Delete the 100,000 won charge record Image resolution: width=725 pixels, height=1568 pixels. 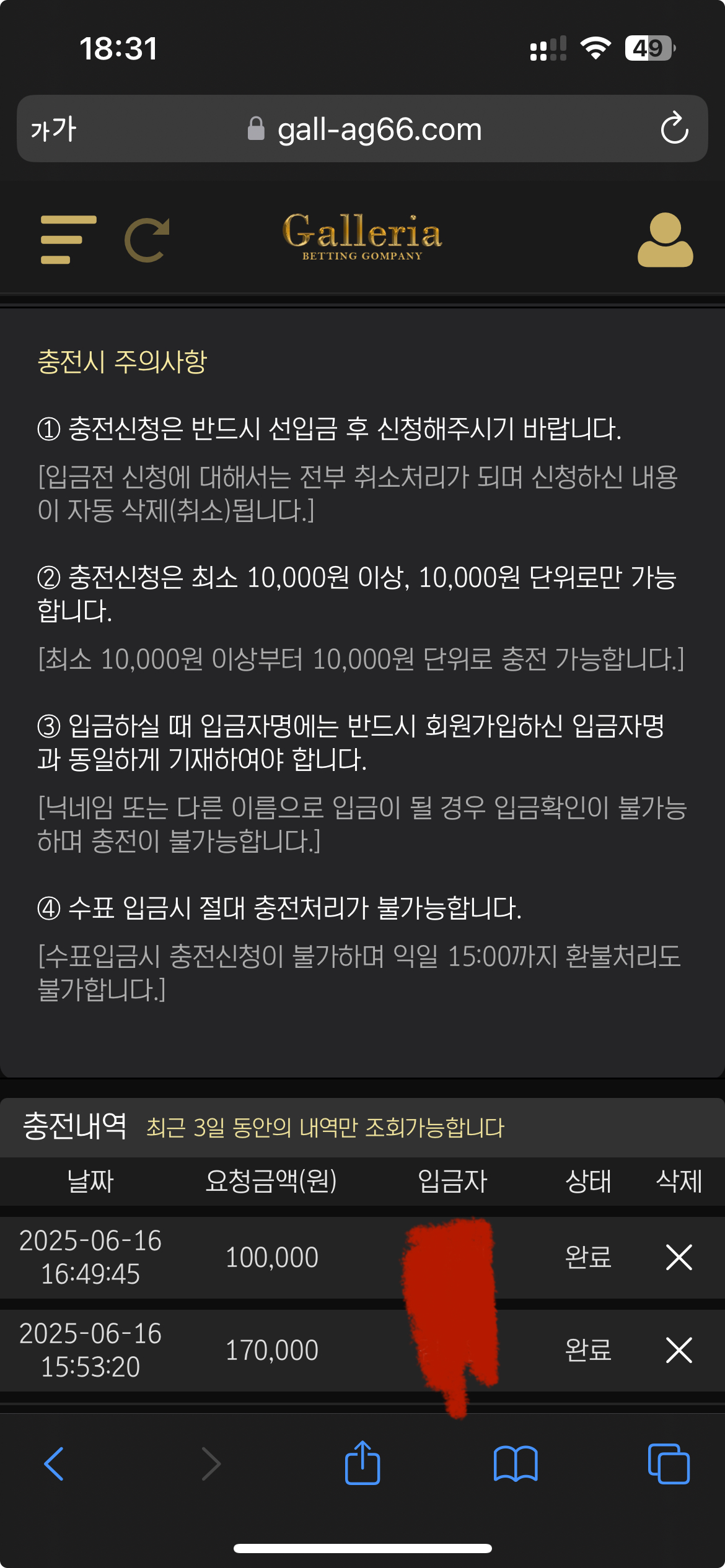click(679, 1257)
